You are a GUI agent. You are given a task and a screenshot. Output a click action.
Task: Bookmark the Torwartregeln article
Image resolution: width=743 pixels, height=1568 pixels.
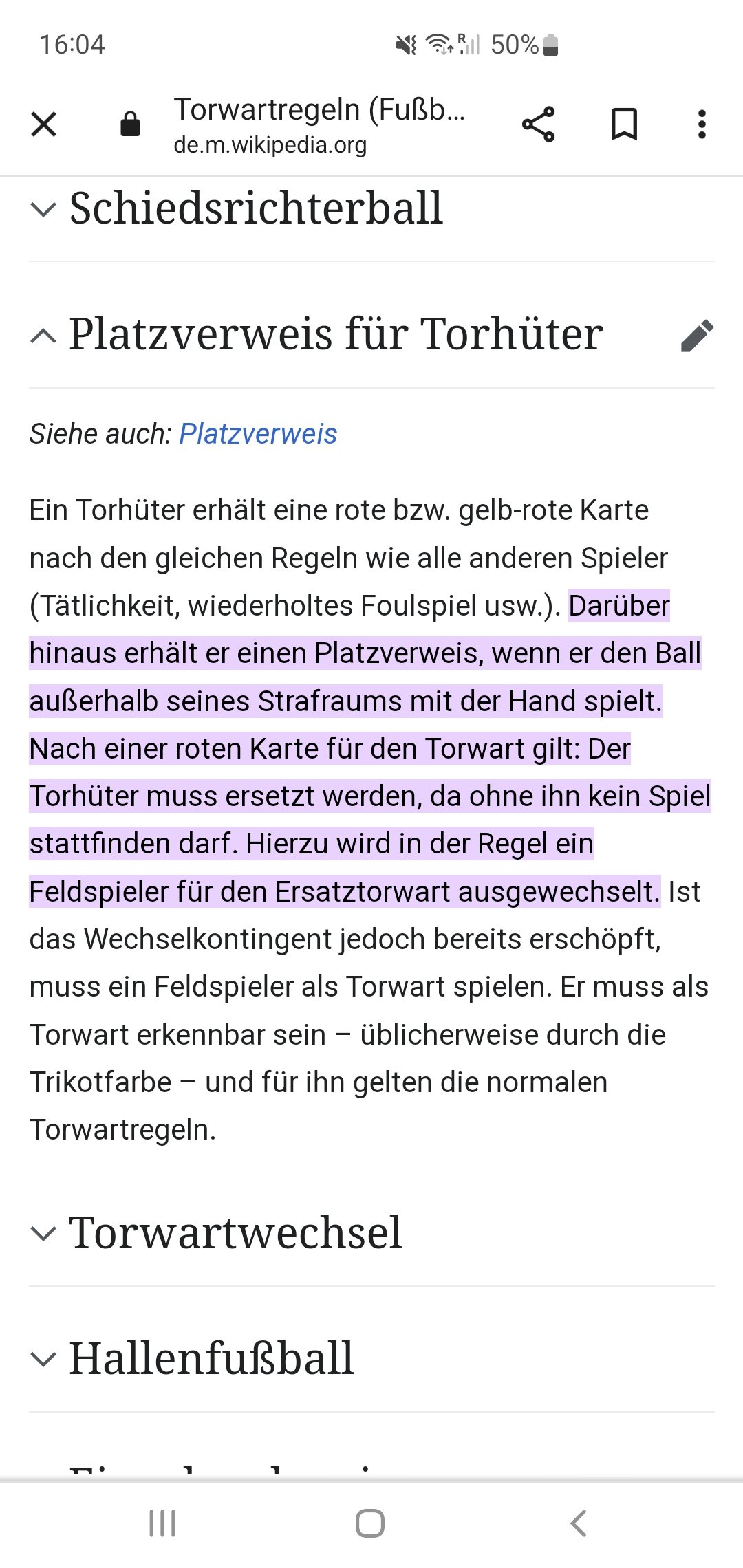[625, 124]
